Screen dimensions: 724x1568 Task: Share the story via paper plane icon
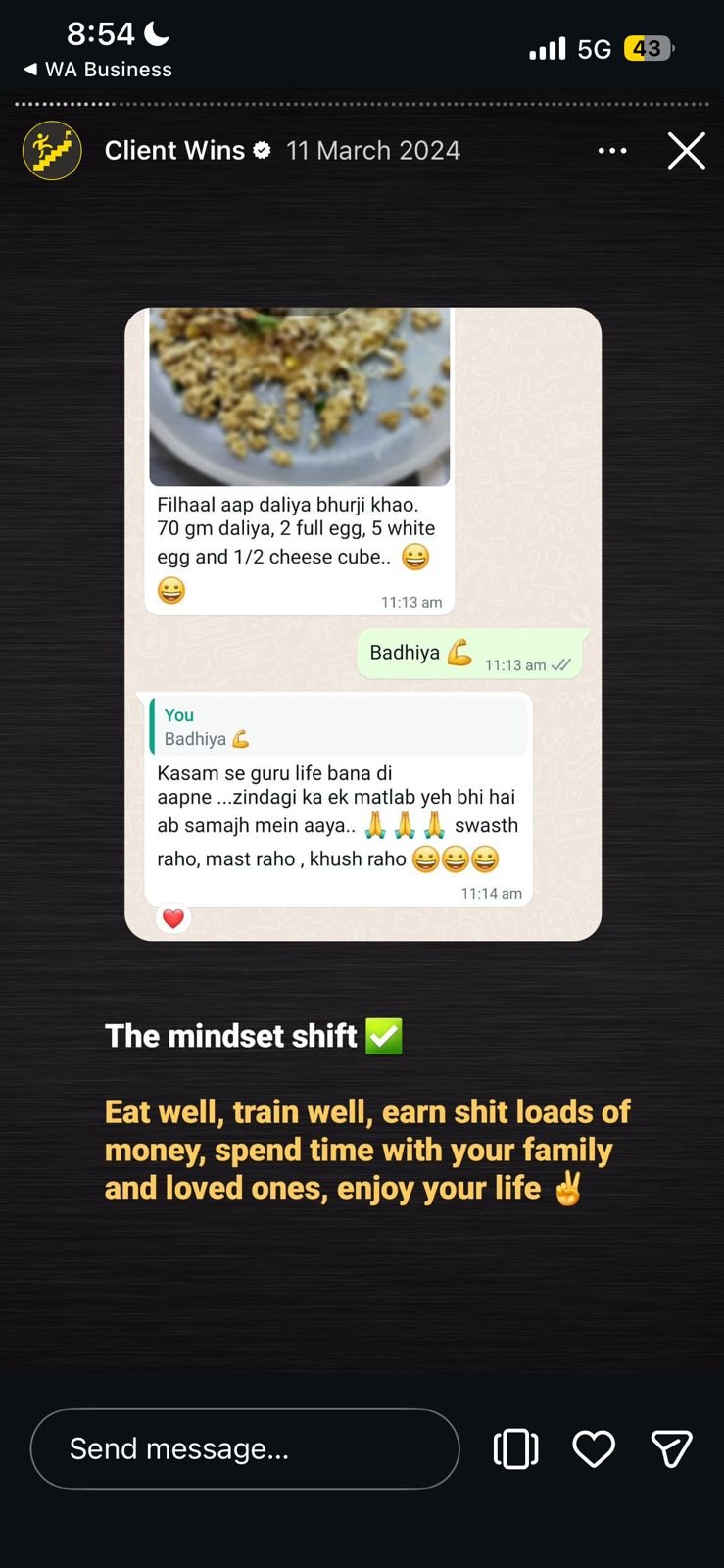tap(671, 1448)
